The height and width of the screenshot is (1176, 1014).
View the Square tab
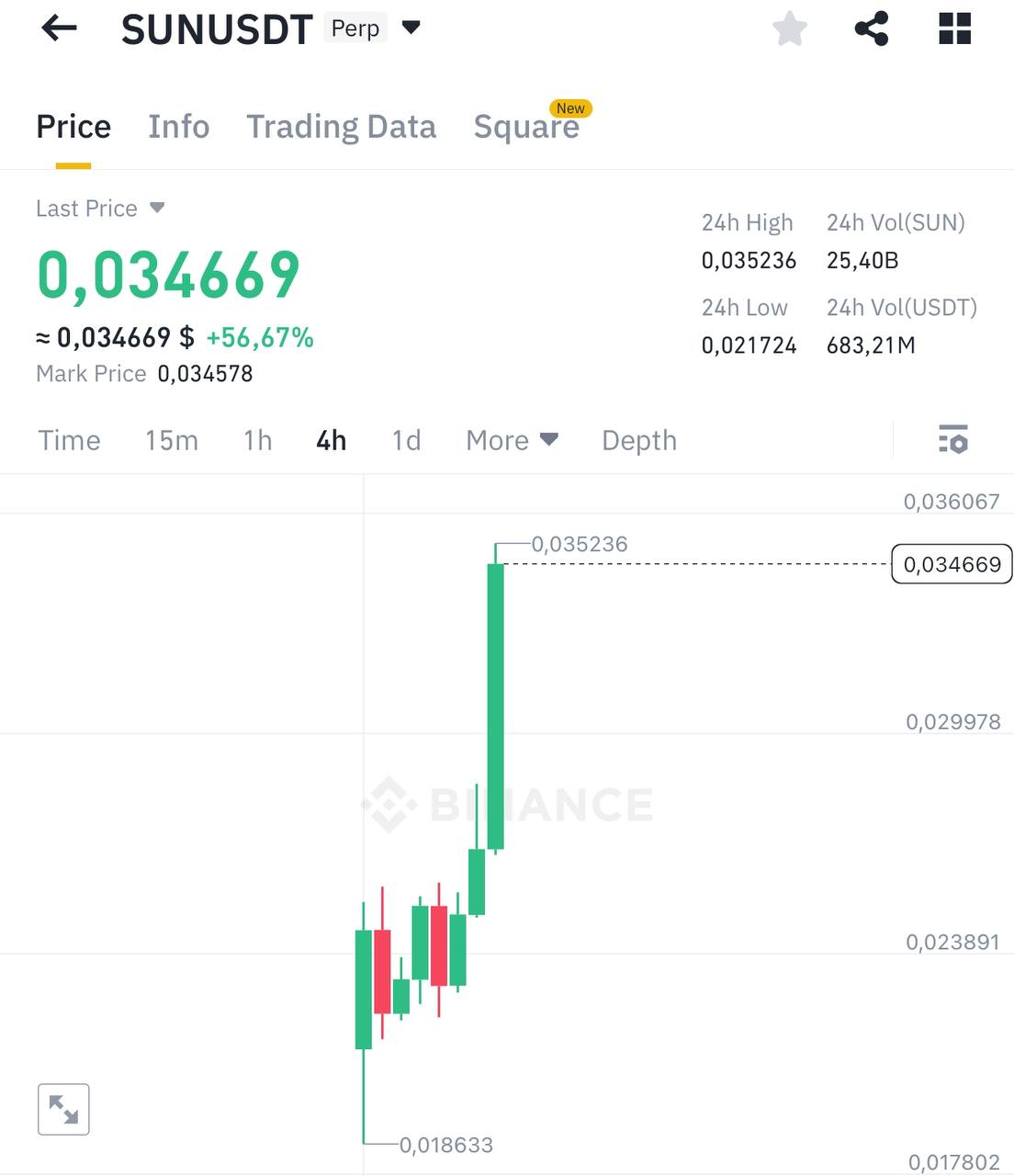pos(526,126)
